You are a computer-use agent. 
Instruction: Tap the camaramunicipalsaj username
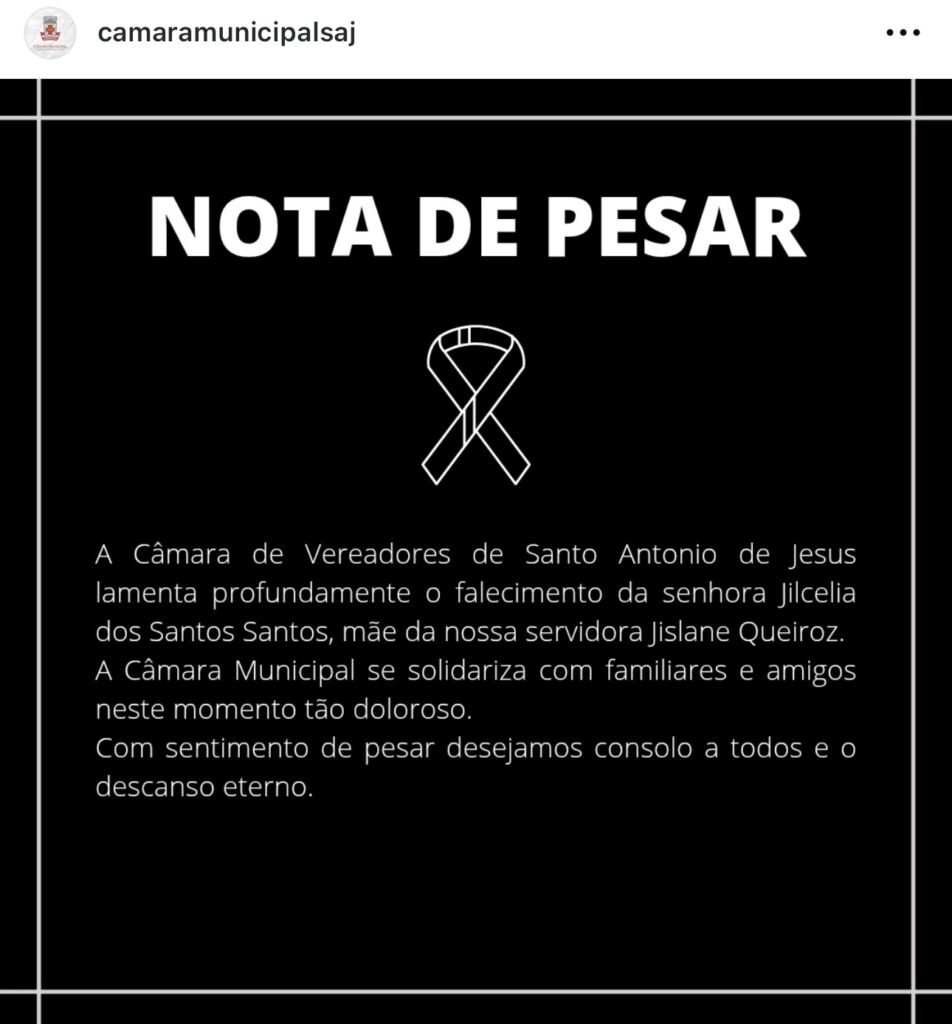tap(227, 32)
